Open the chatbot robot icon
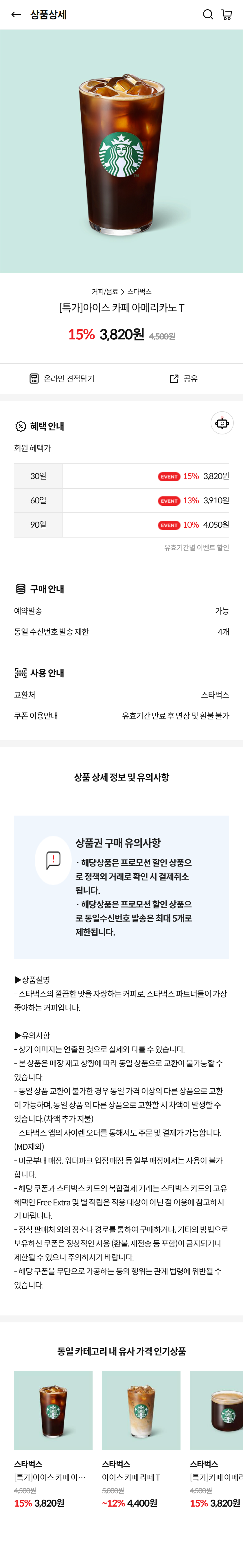Screen dimensions: 243x1568 tap(222, 423)
